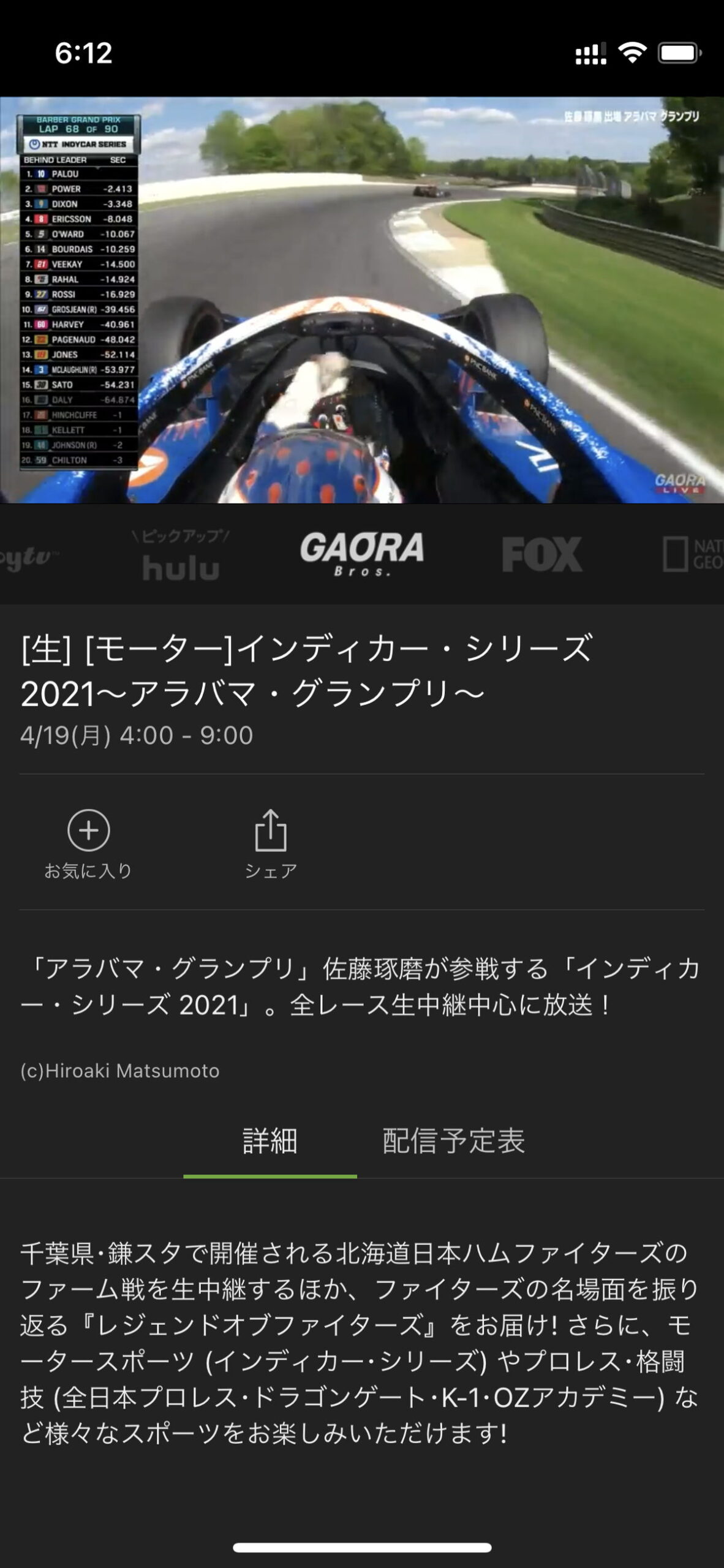
Task: Tap the live video player
Action: tap(362, 300)
